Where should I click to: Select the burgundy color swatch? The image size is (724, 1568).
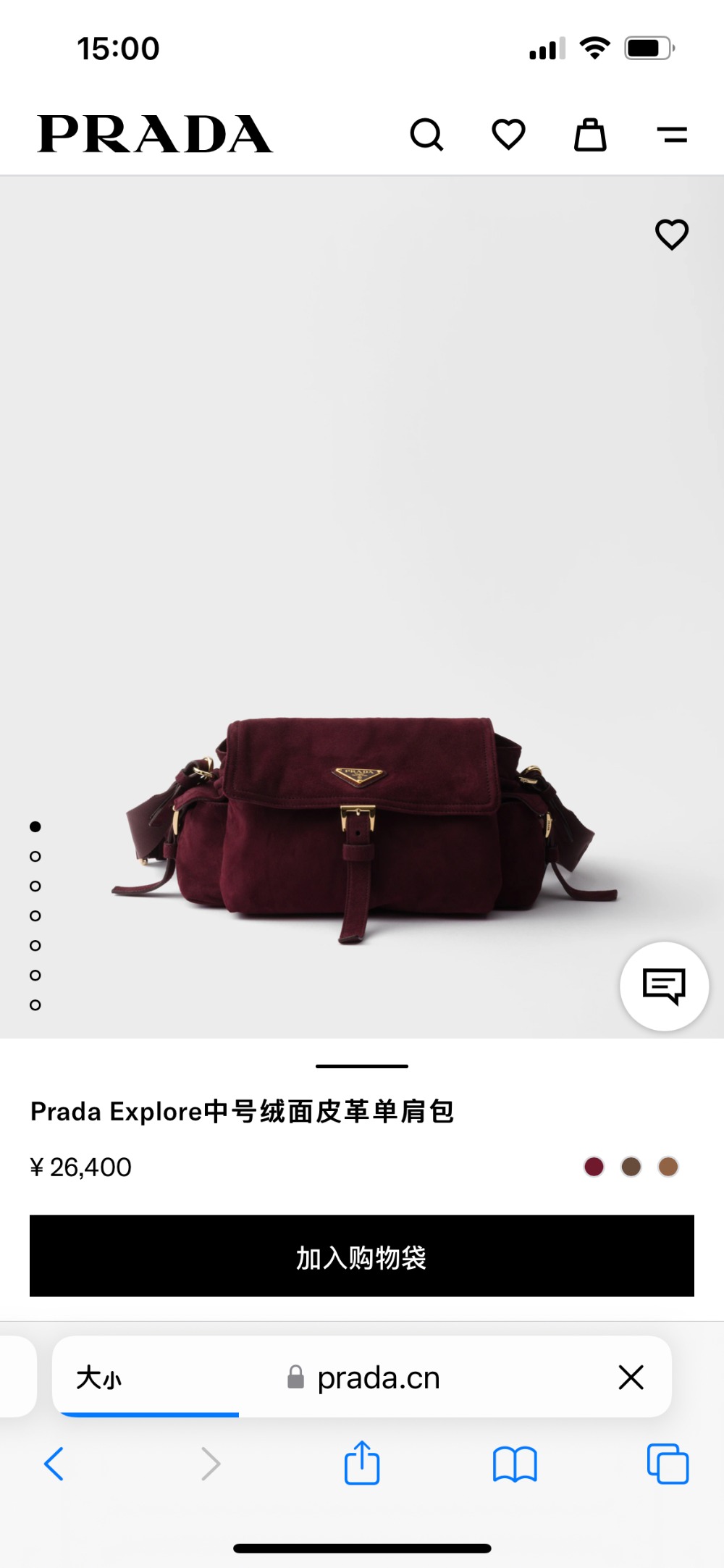click(x=594, y=1167)
